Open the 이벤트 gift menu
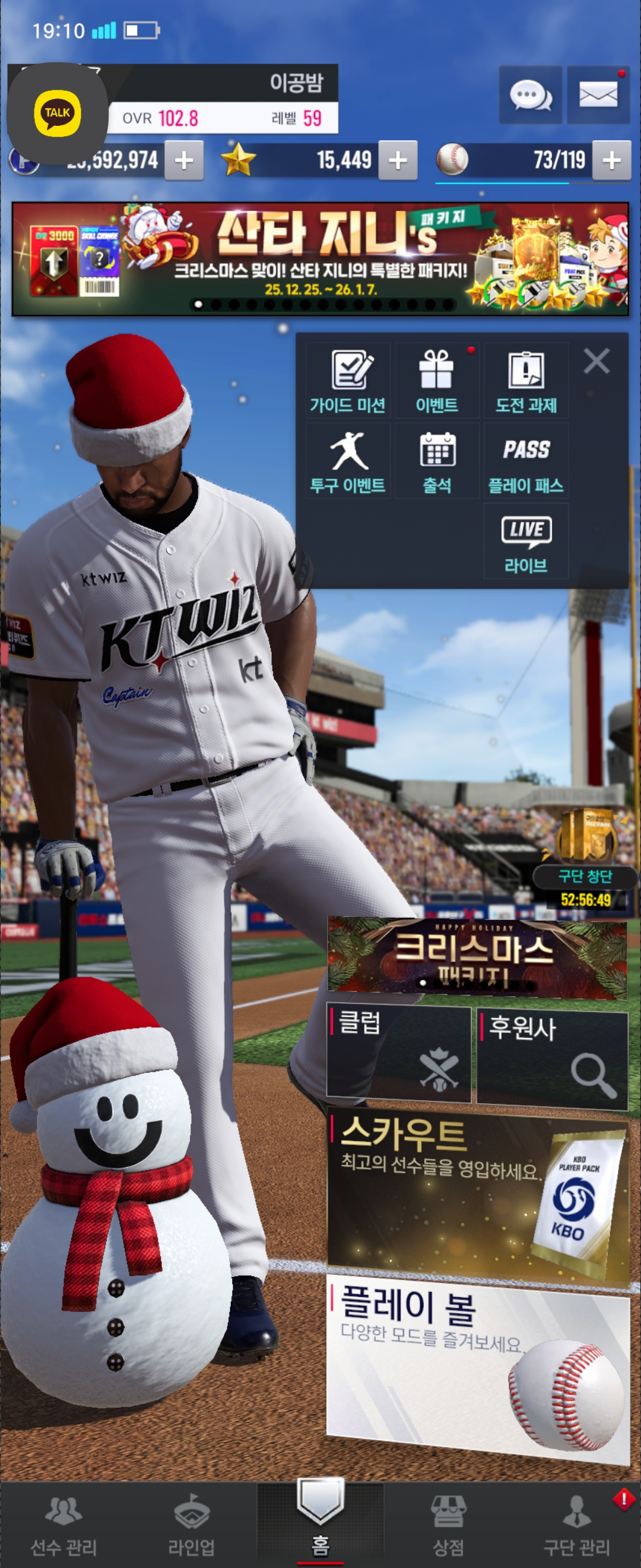Screen dimensions: 641x1568 [437, 381]
